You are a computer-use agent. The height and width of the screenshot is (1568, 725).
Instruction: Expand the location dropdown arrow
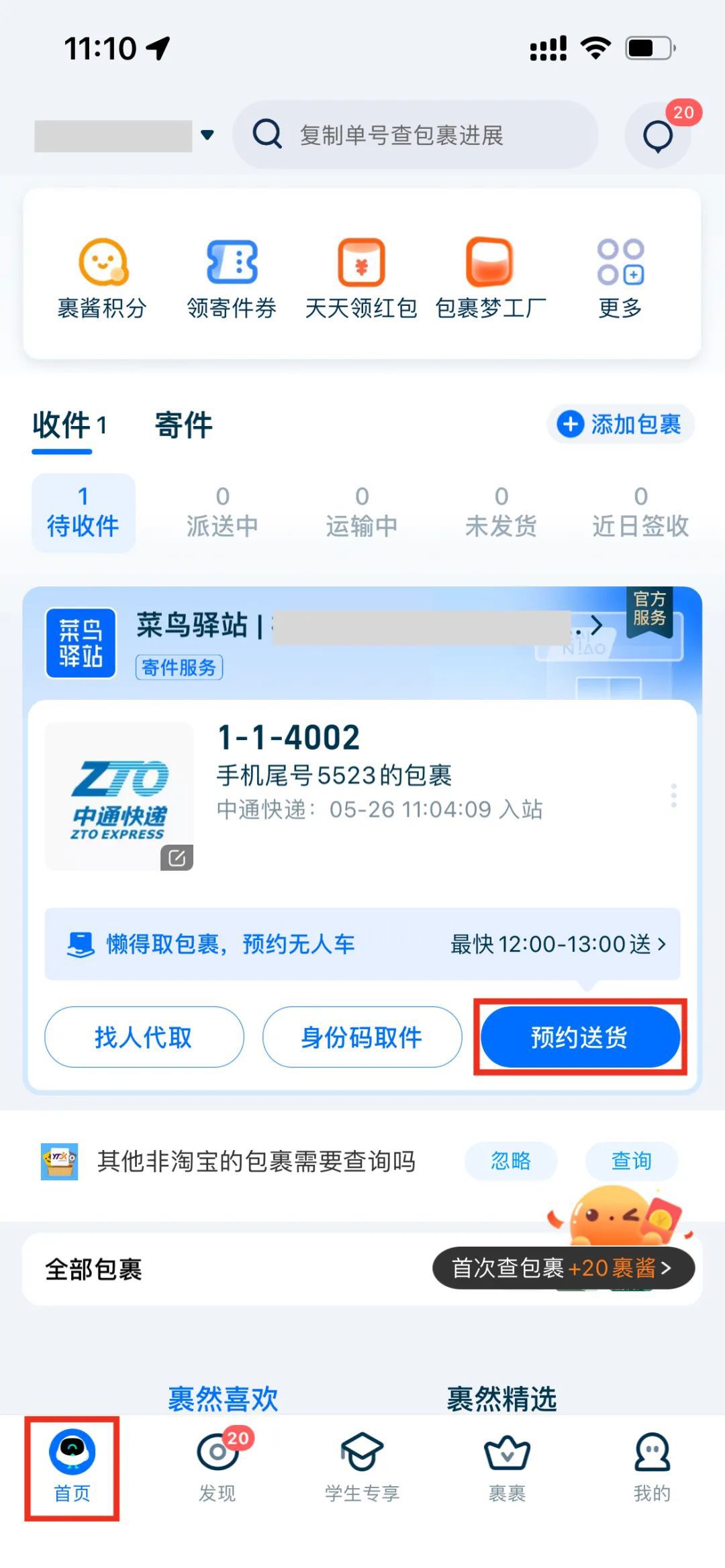207,135
